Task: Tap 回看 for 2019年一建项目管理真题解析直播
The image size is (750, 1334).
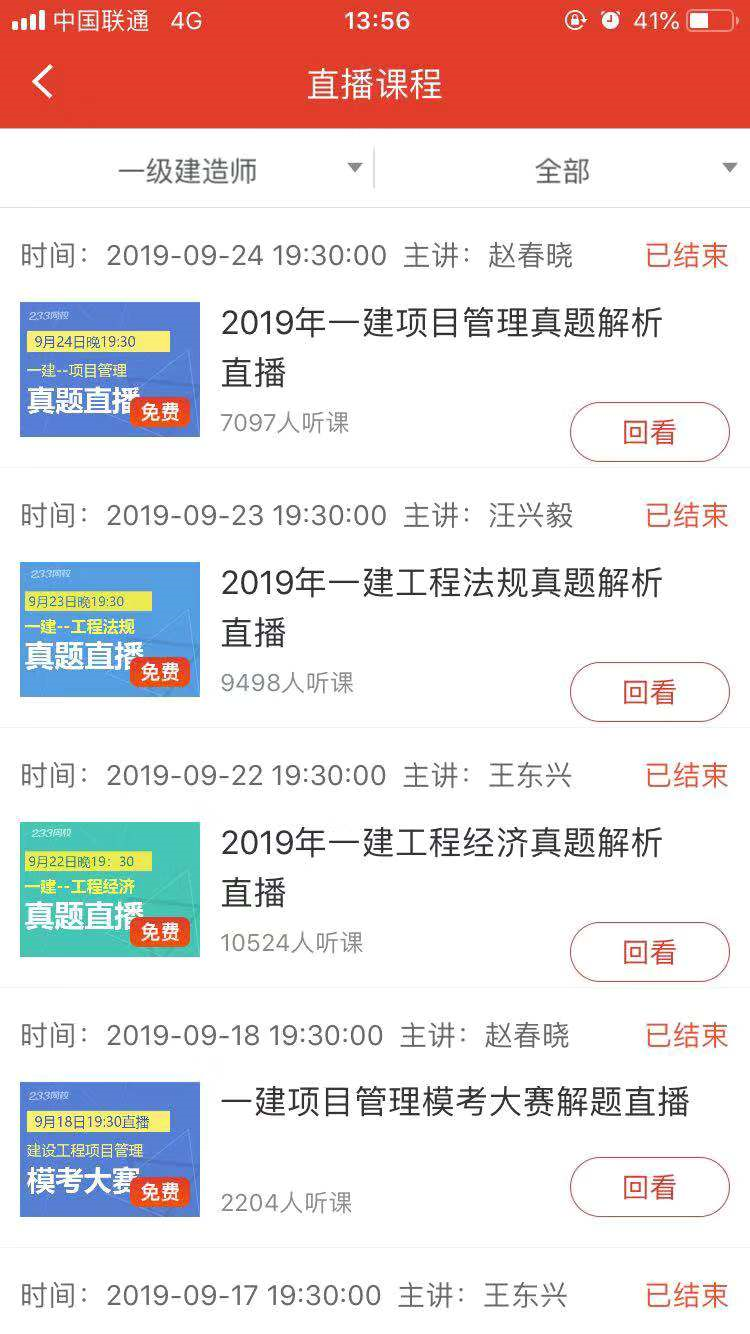Action: (x=650, y=432)
